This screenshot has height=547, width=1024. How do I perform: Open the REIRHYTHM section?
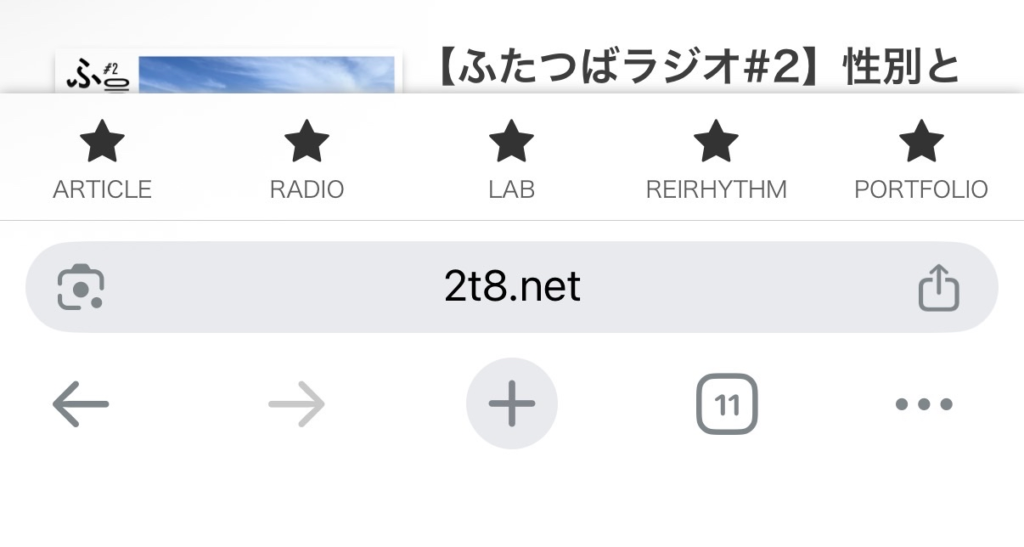716,160
